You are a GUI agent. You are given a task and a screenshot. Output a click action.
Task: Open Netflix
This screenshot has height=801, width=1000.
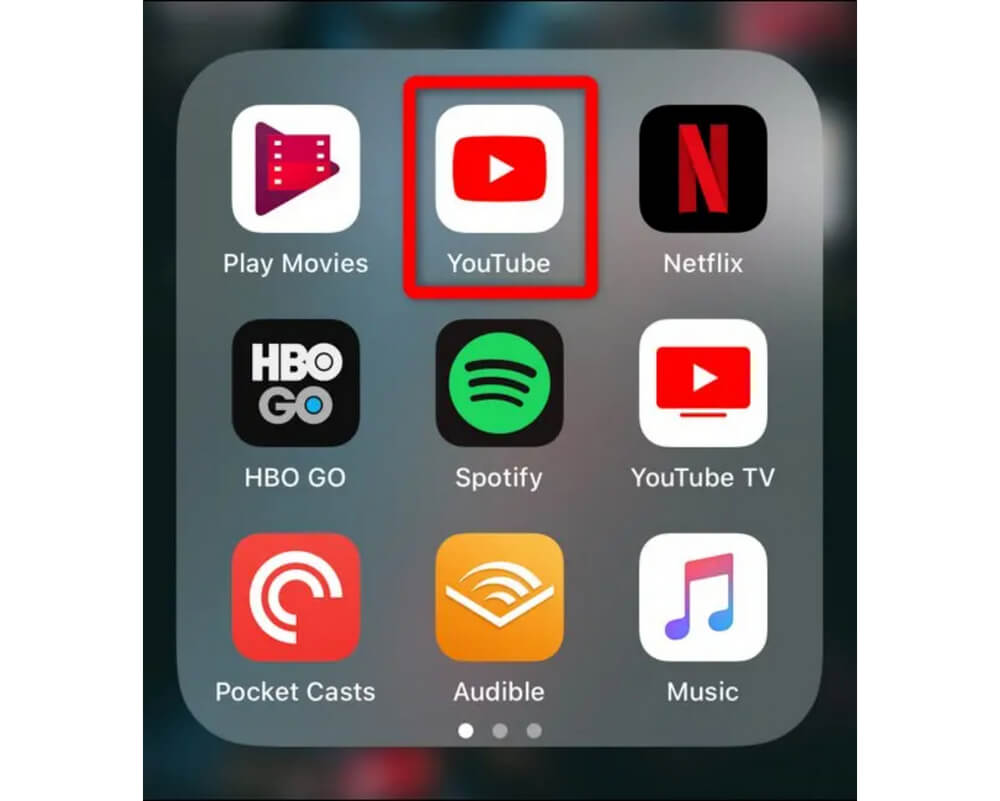[703, 168]
